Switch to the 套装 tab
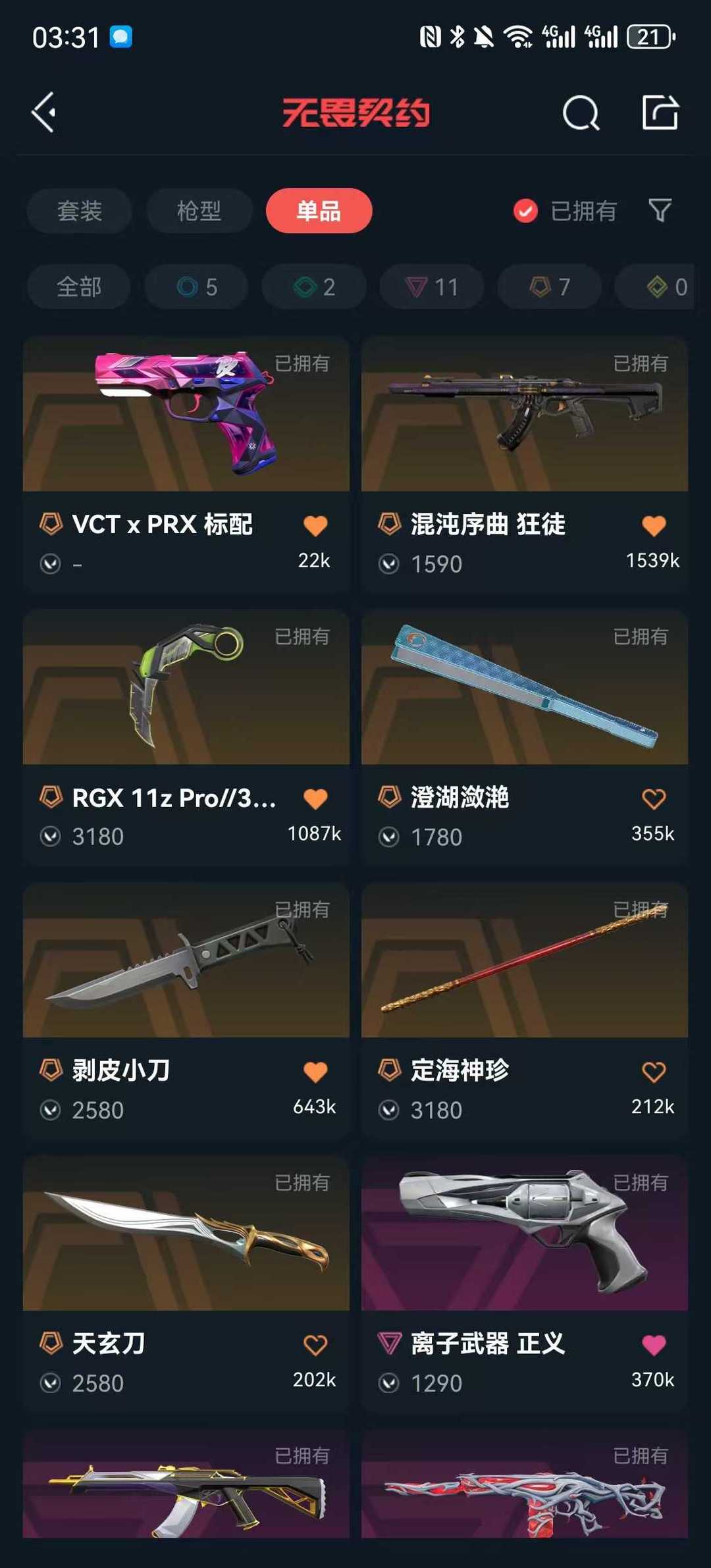This screenshot has width=711, height=1568. click(79, 211)
